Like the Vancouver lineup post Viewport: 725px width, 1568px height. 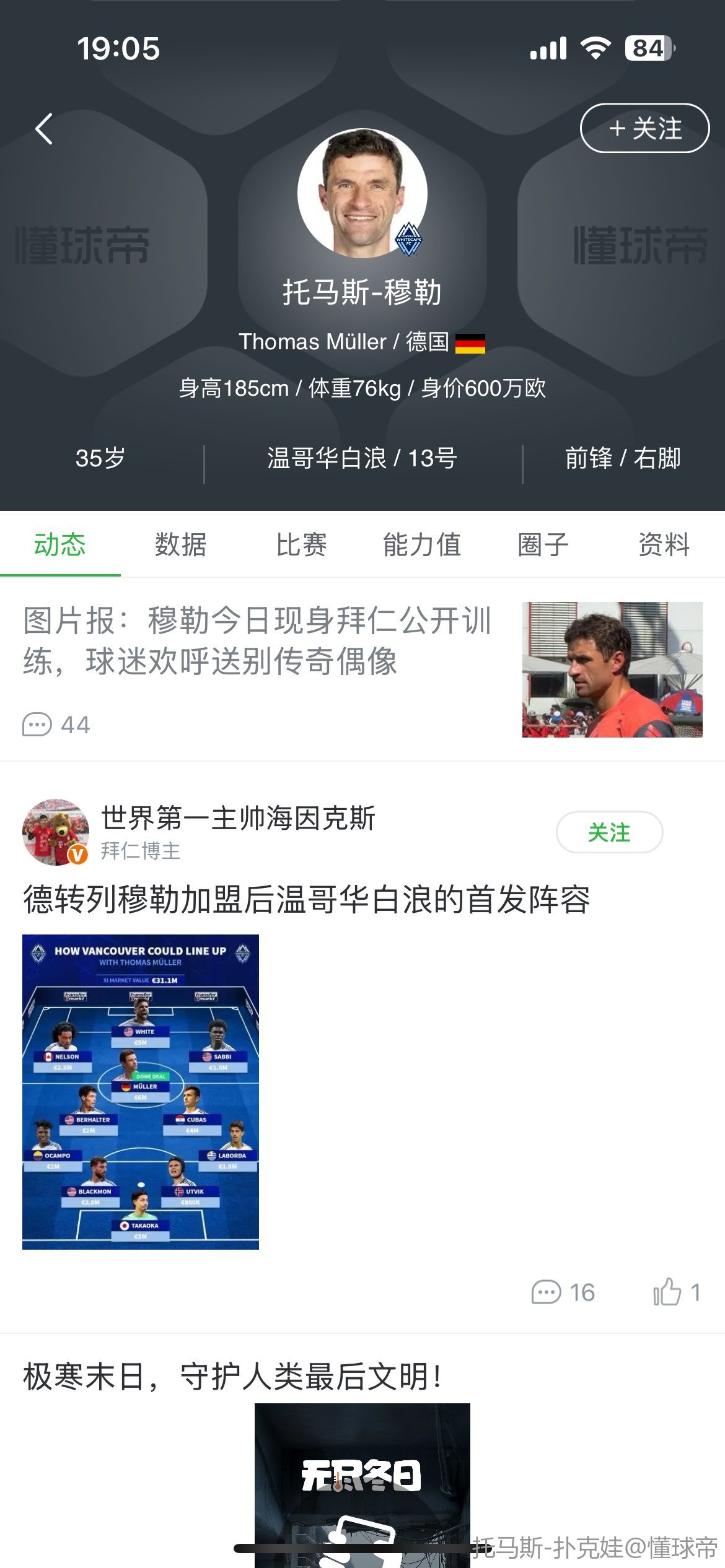(x=676, y=1292)
